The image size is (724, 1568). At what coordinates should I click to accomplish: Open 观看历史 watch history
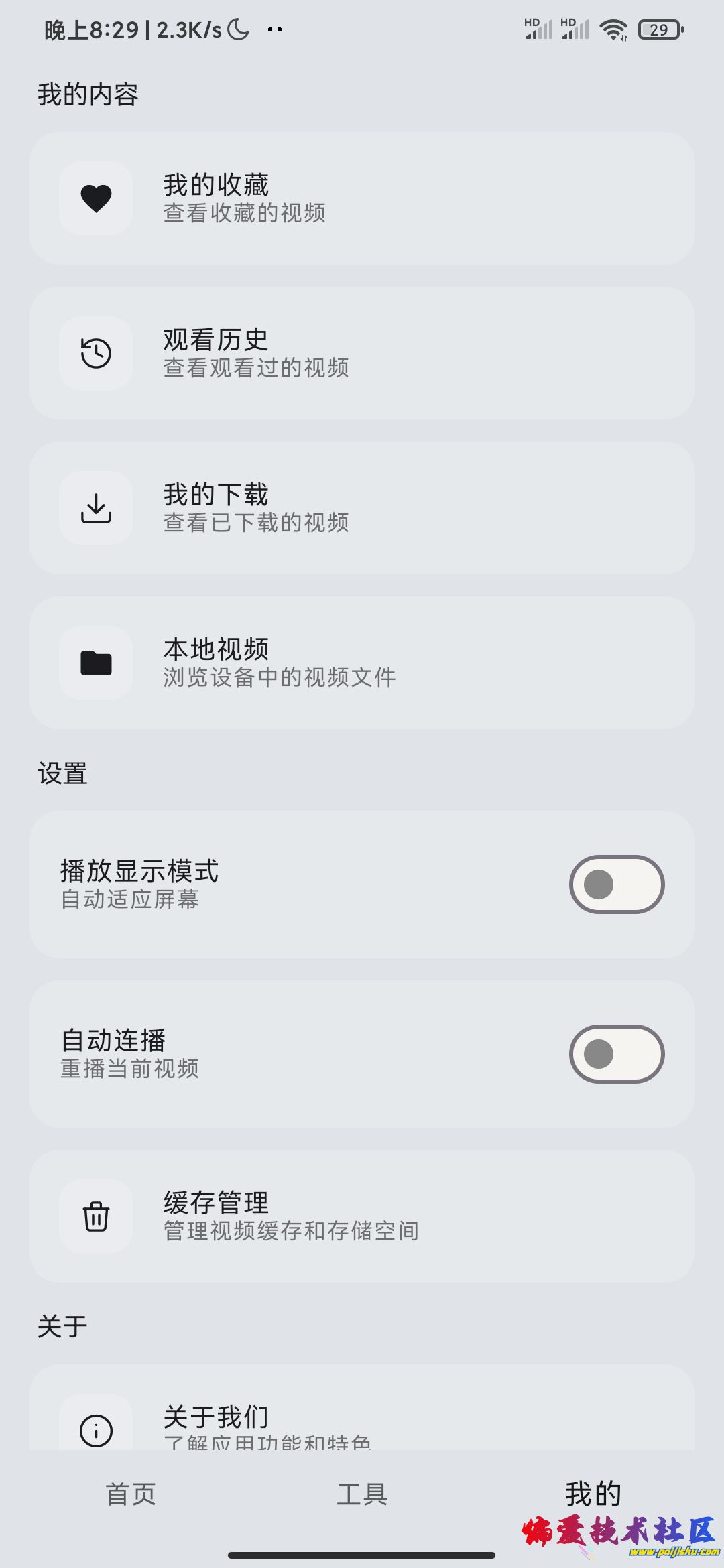click(362, 353)
